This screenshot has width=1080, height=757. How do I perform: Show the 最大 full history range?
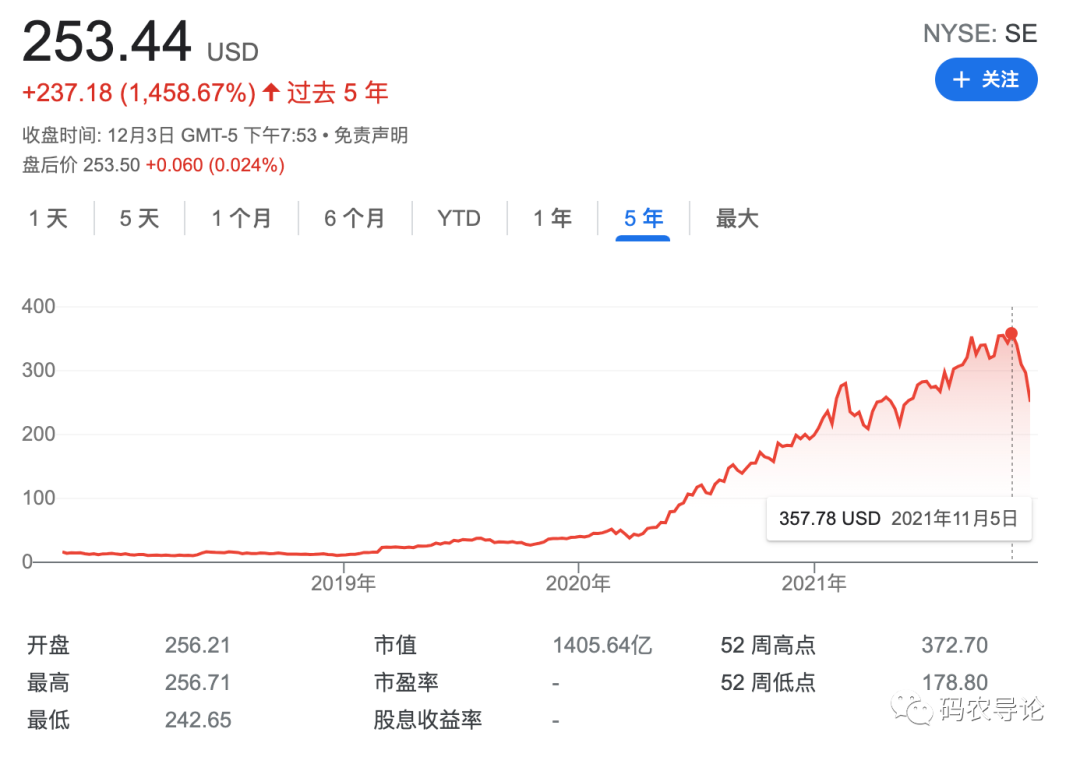pos(737,218)
